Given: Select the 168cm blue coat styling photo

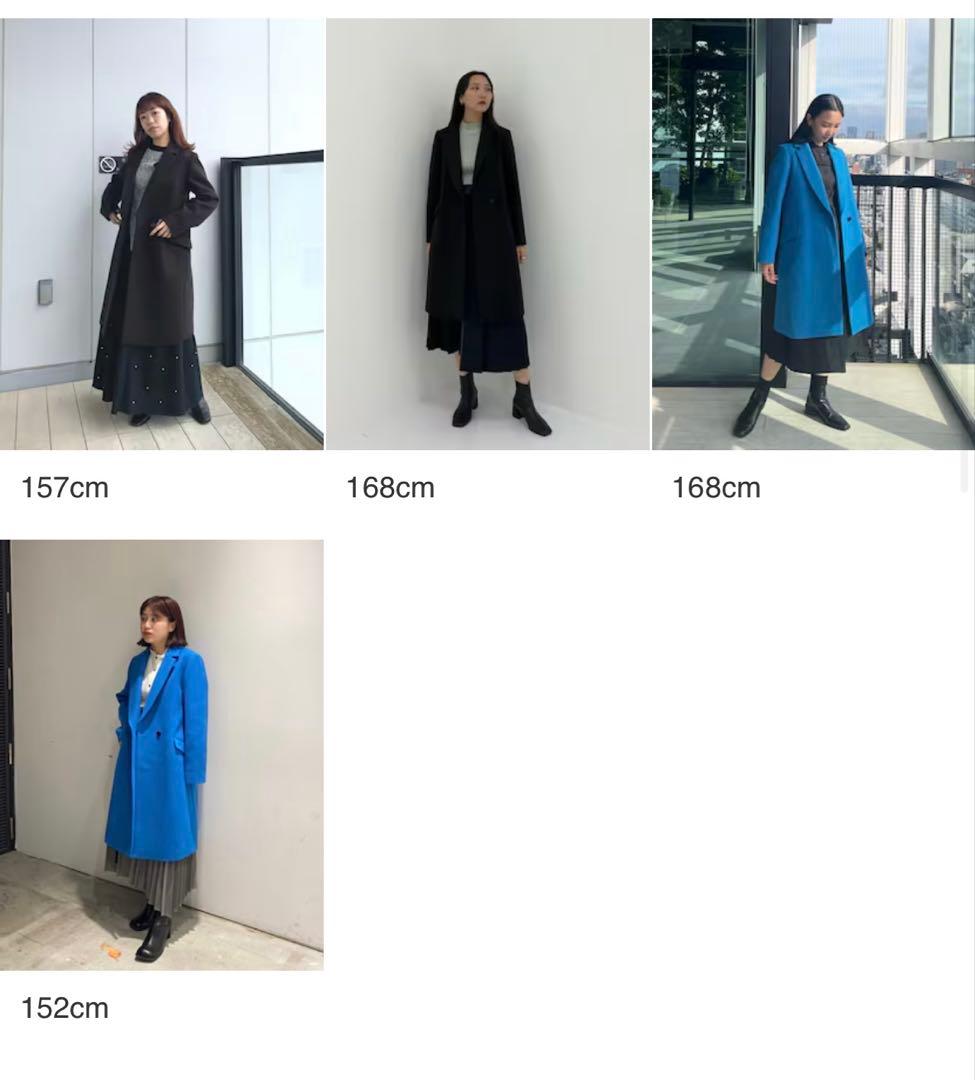Looking at the screenshot, I should [813, 234].
